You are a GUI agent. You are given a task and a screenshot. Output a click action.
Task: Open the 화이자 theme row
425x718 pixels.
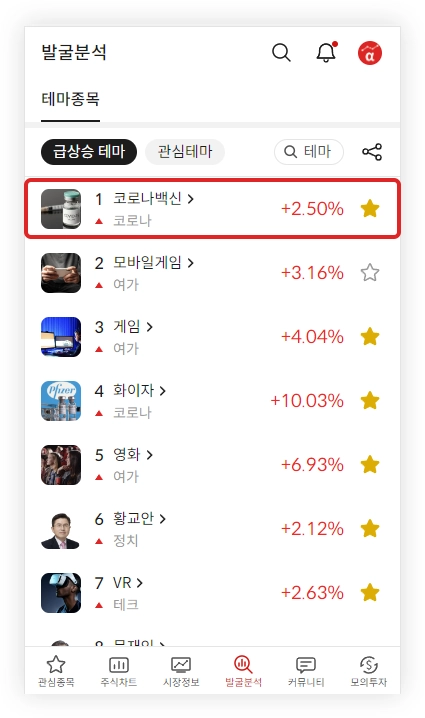click(212, 401)
